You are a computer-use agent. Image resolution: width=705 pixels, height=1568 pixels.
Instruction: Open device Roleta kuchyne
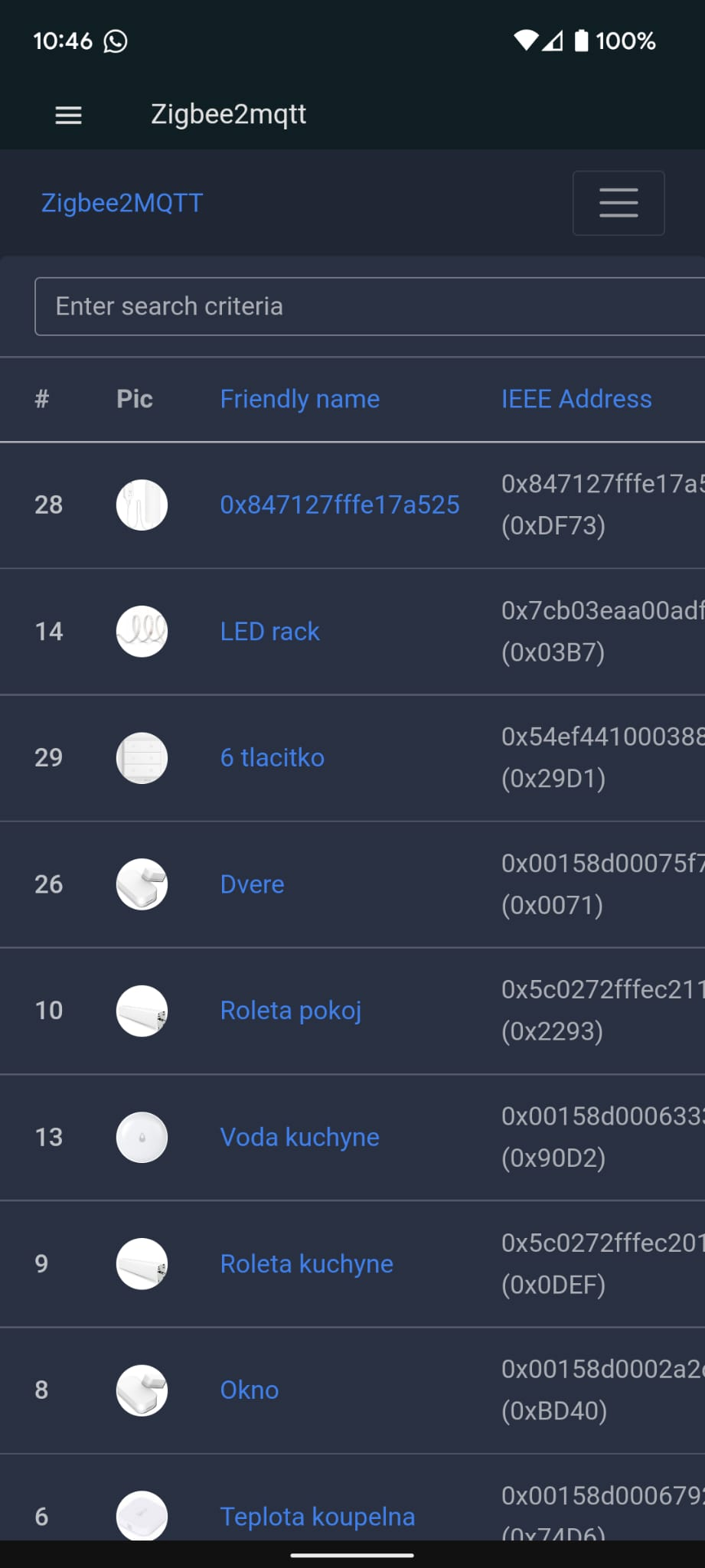(305, 1263)
